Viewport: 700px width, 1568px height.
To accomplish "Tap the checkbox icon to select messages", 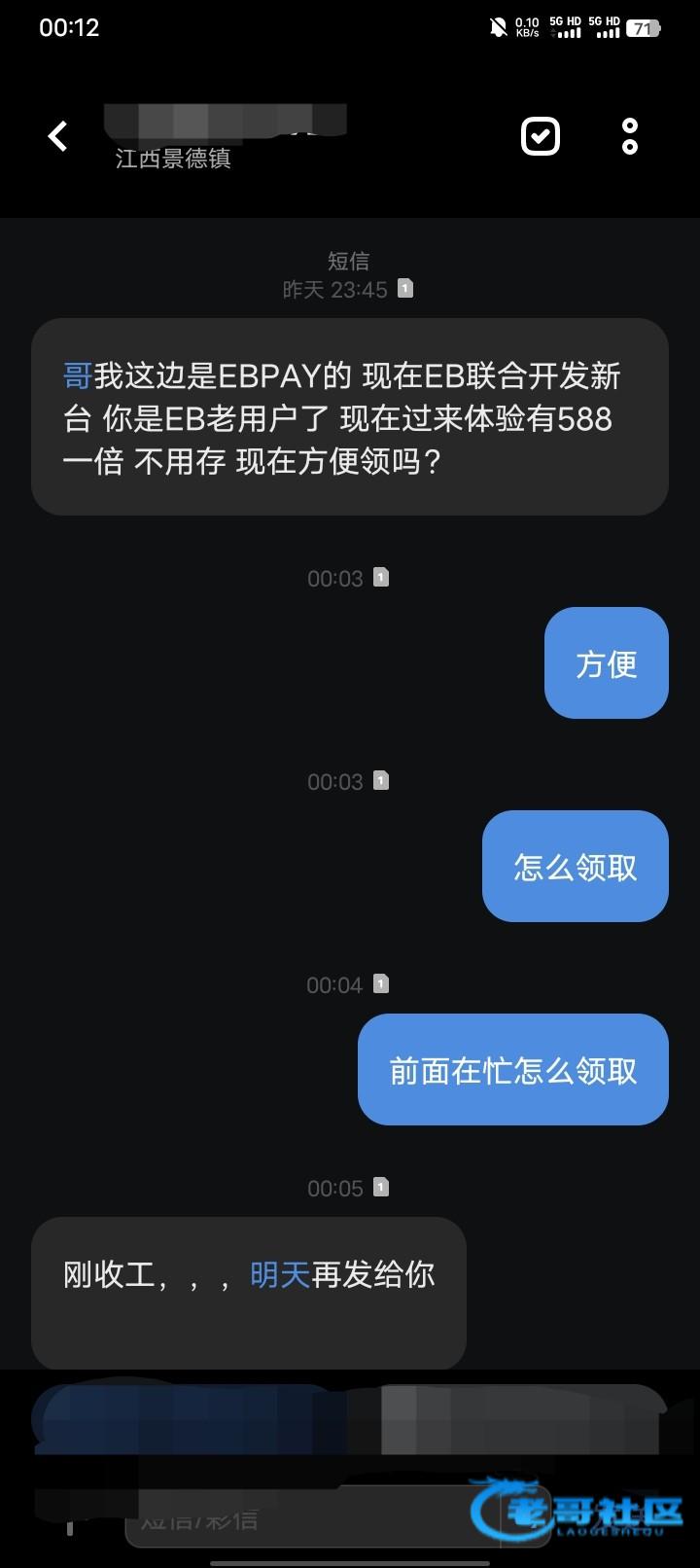I will click(541, 136).
